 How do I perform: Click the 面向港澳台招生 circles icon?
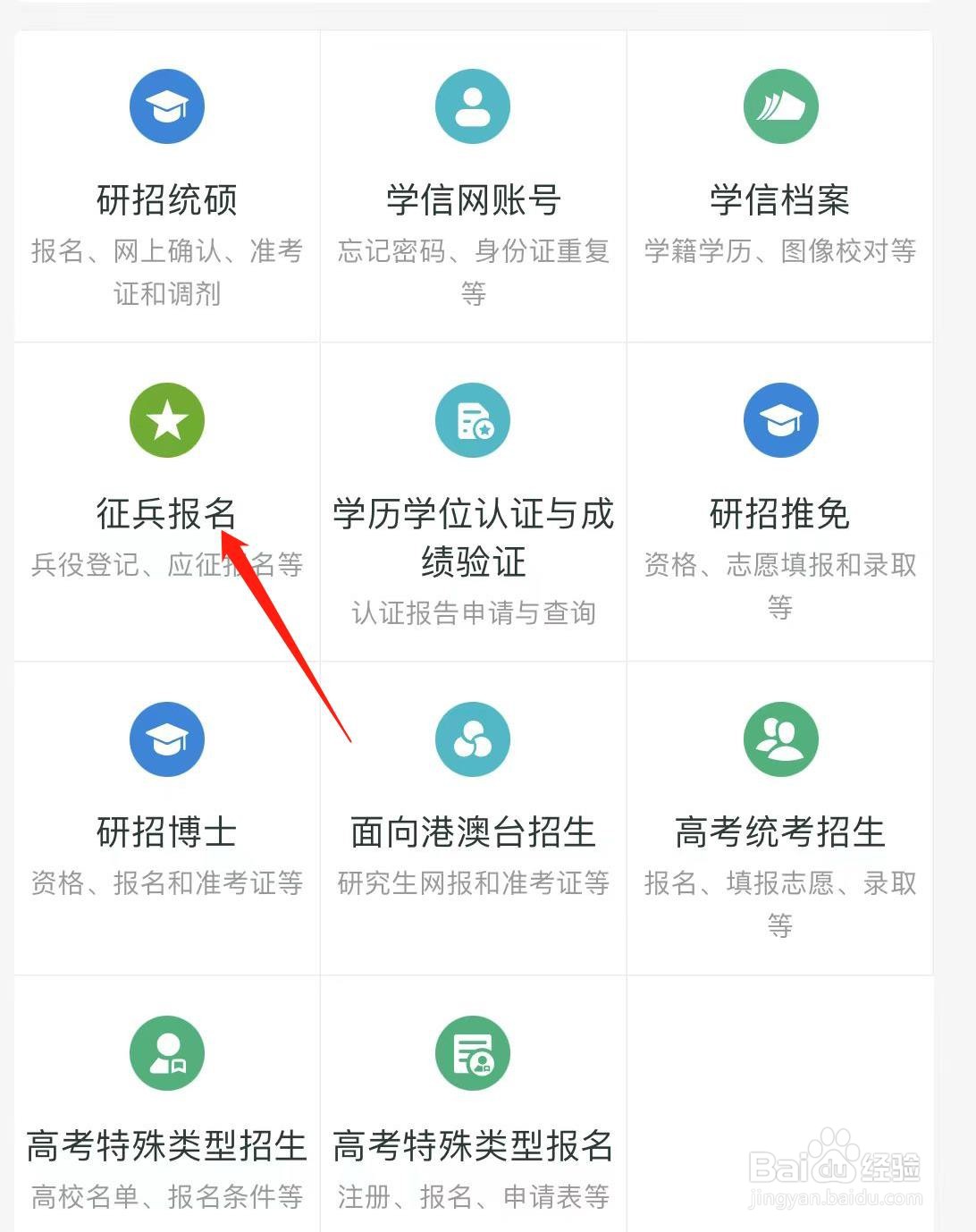(x=473, y=738)
